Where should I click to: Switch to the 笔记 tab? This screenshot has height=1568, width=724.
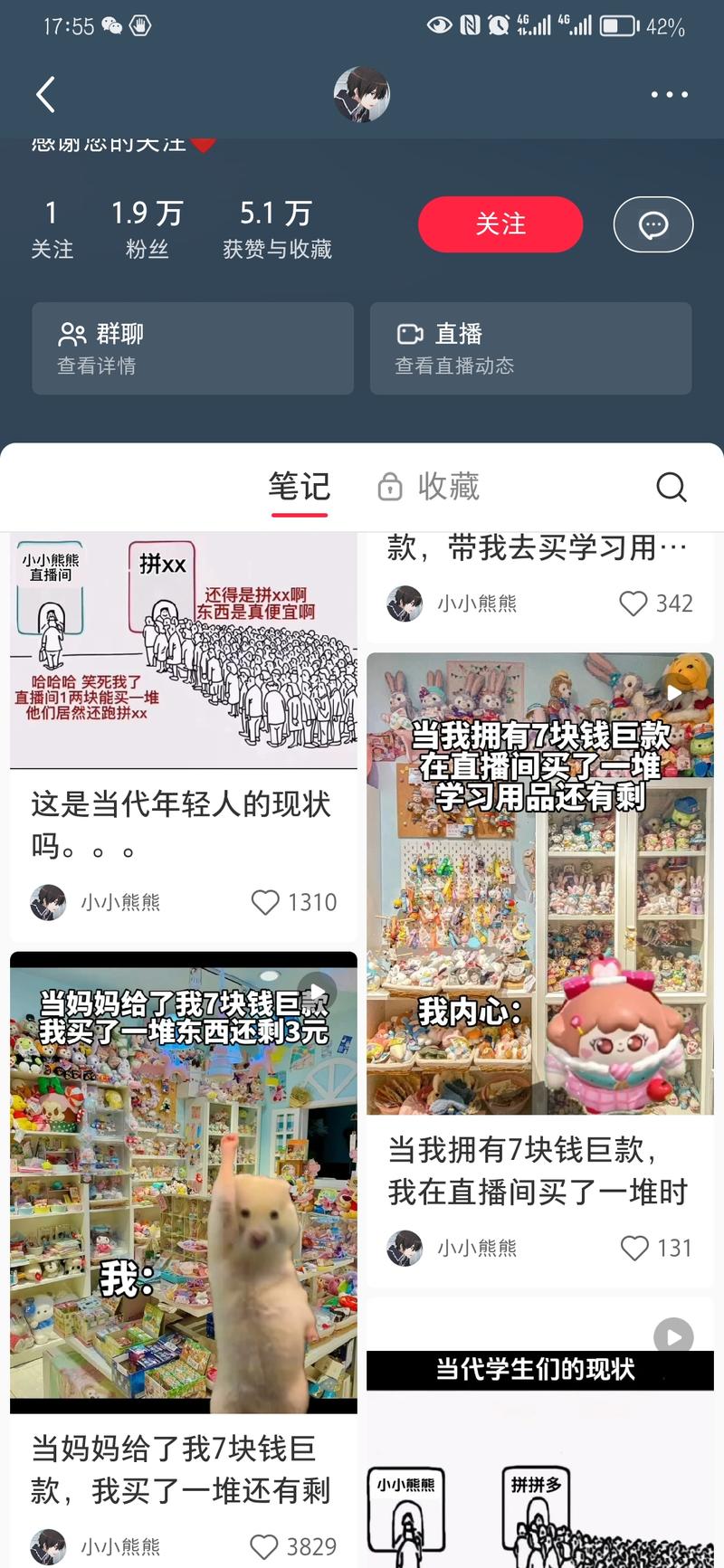coord(300,487)
